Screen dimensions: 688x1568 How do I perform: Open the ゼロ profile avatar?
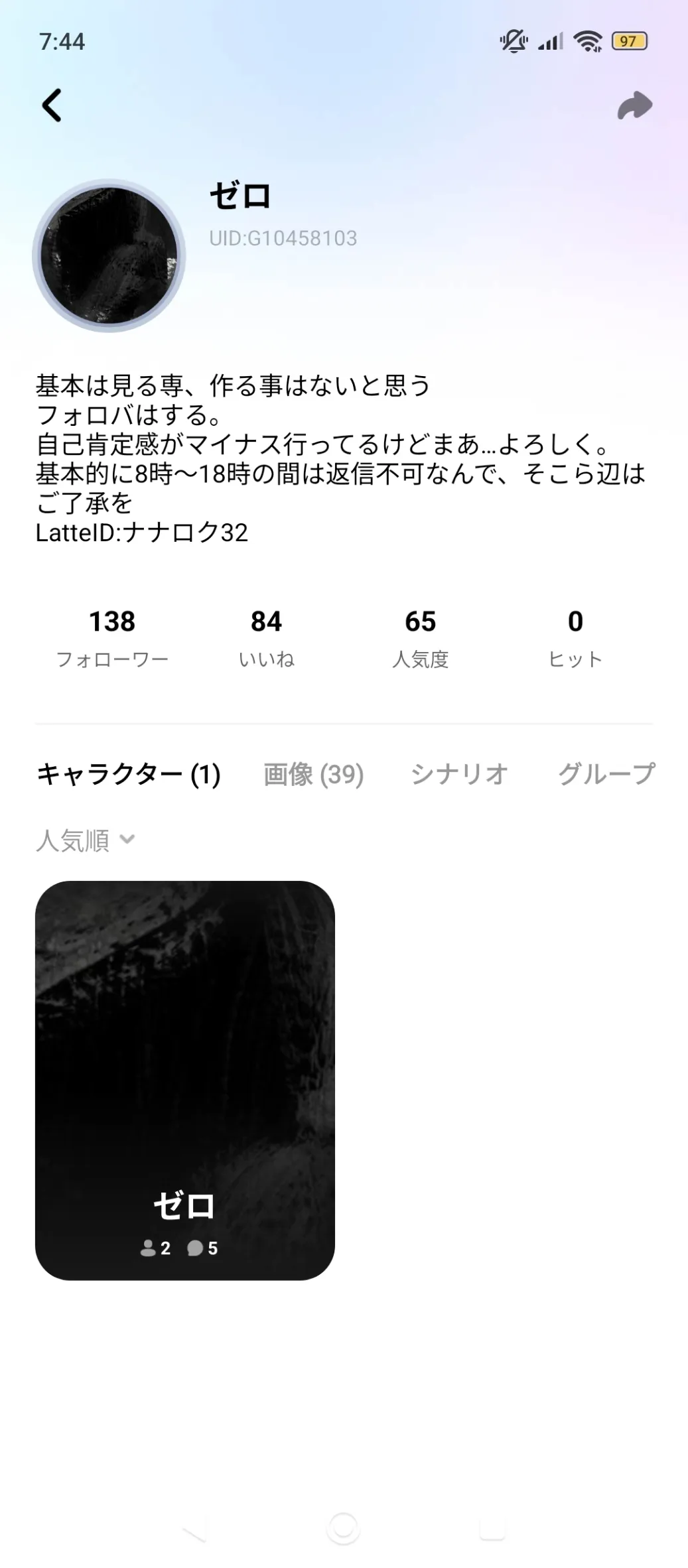(x=109, y=256)
